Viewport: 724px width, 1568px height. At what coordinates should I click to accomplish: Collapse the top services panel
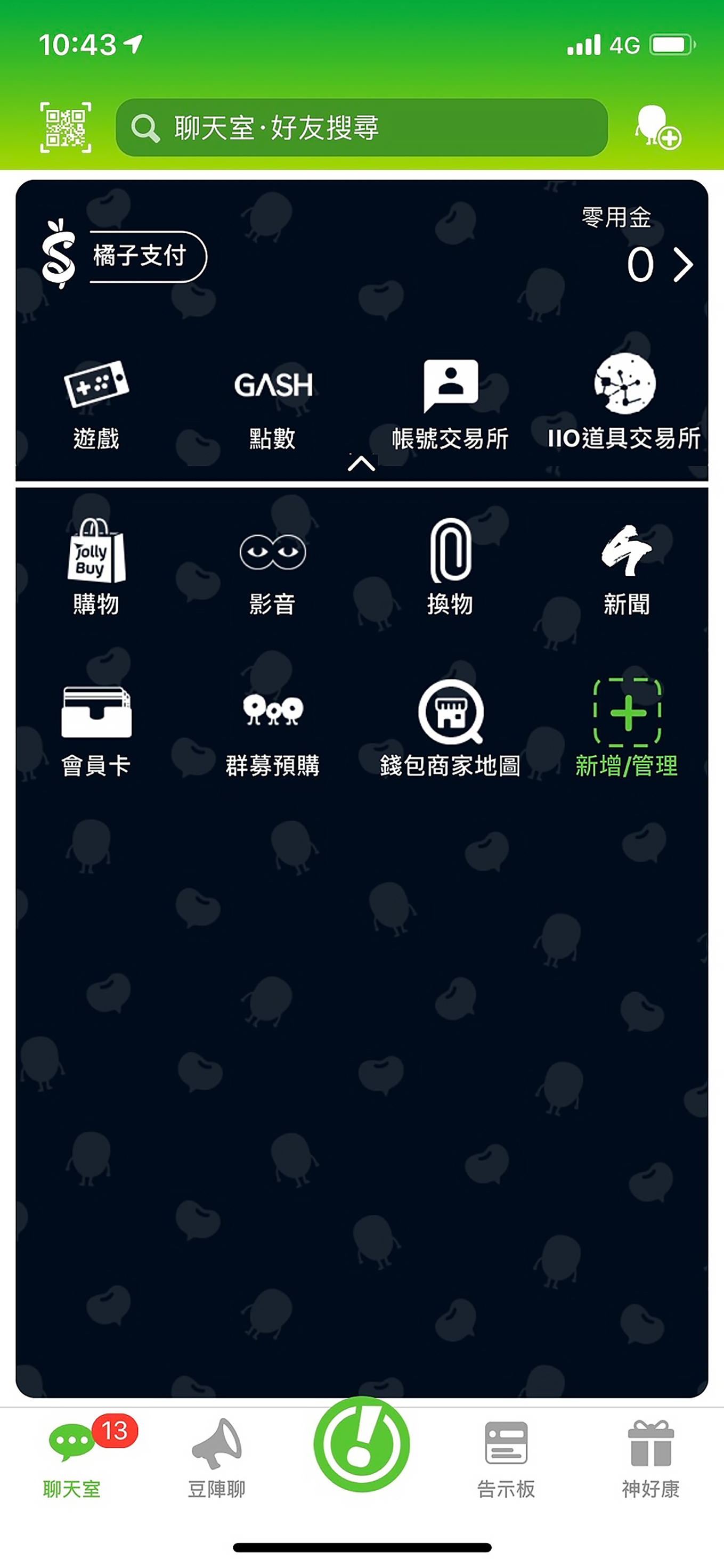(x=361, y=464)
